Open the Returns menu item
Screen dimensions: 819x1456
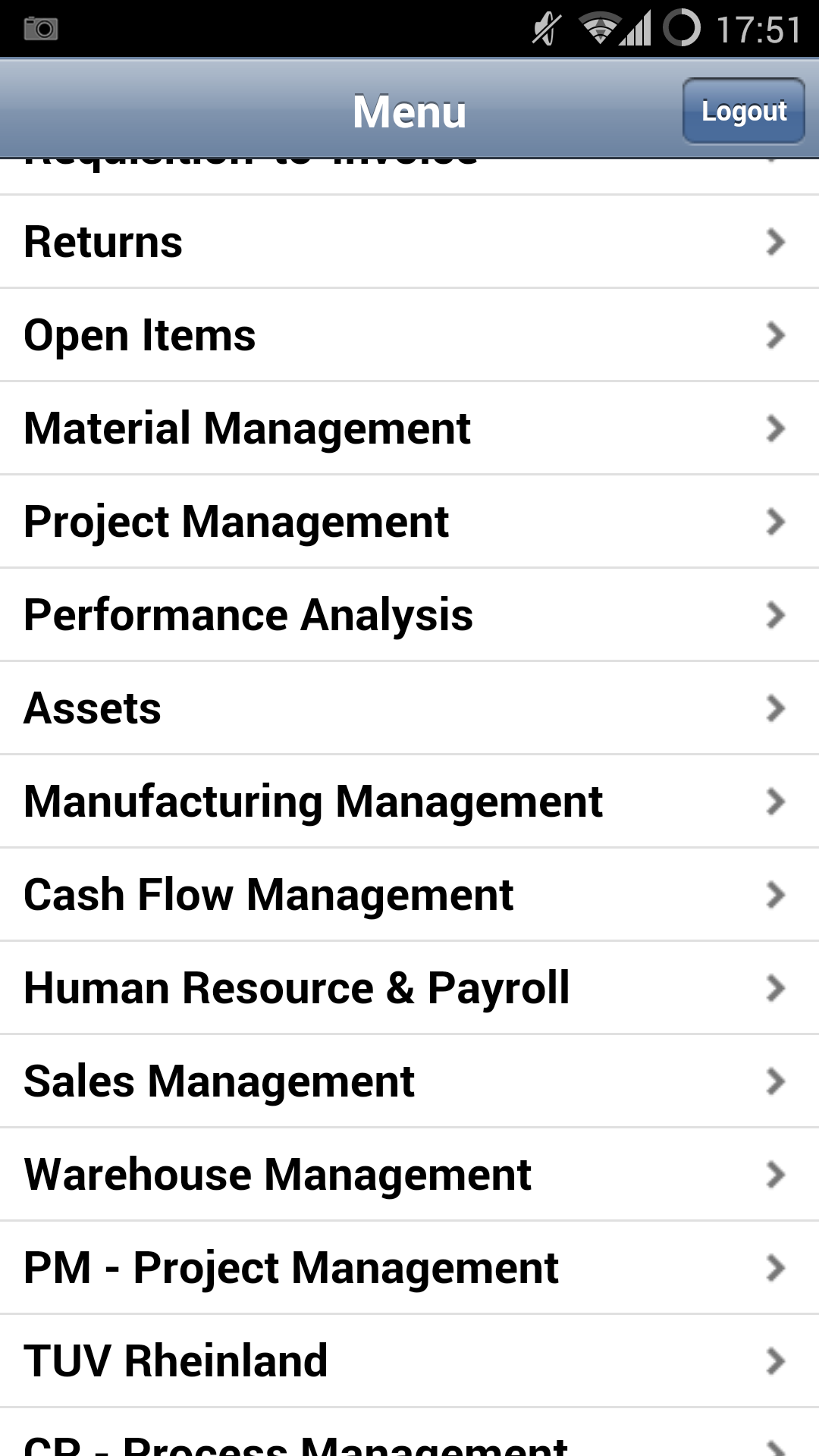tap(409, 242)
